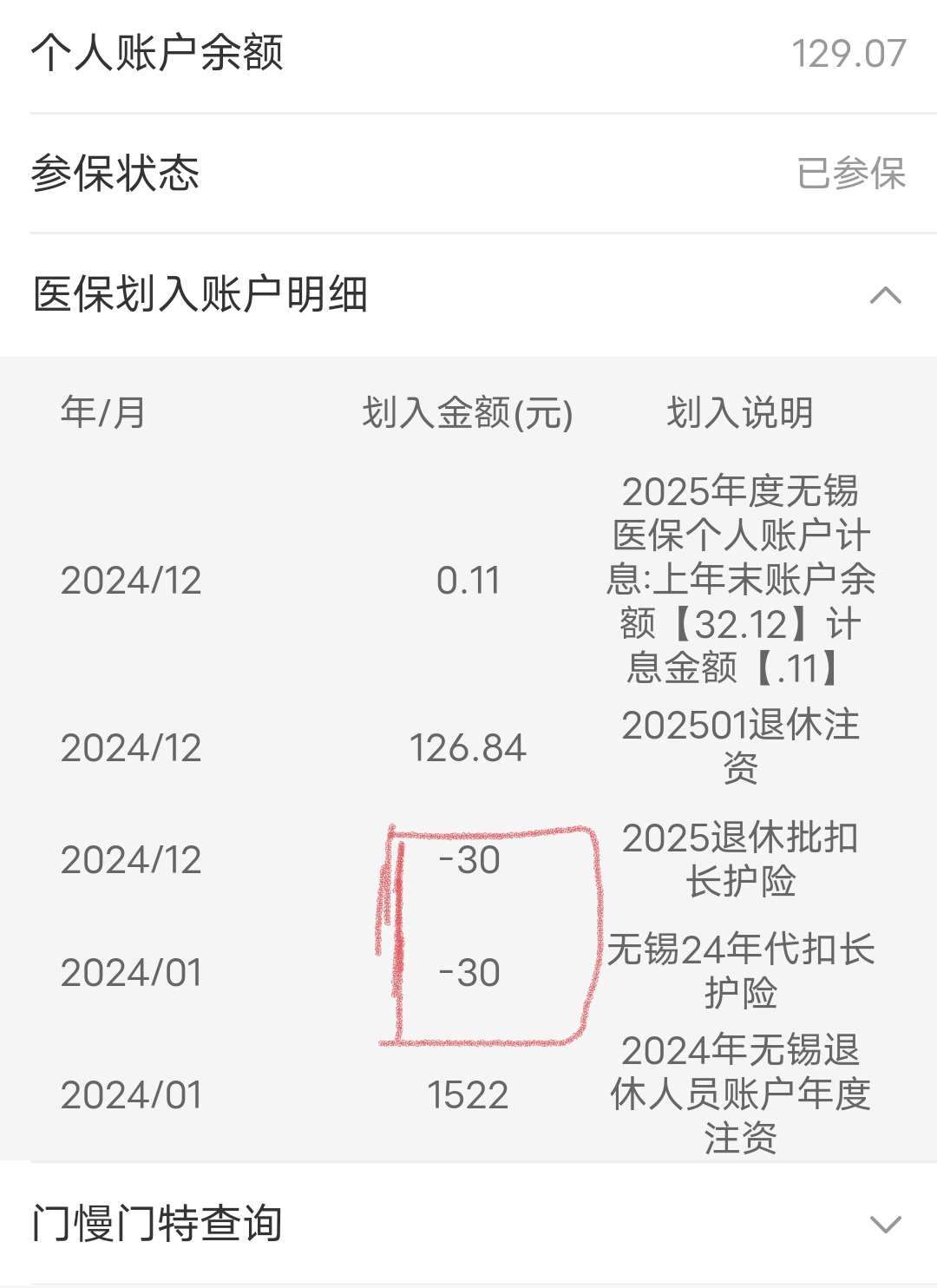Select the 划入金额(元) column header
This screenshot has width=937, height=1288.
point(467,414)
